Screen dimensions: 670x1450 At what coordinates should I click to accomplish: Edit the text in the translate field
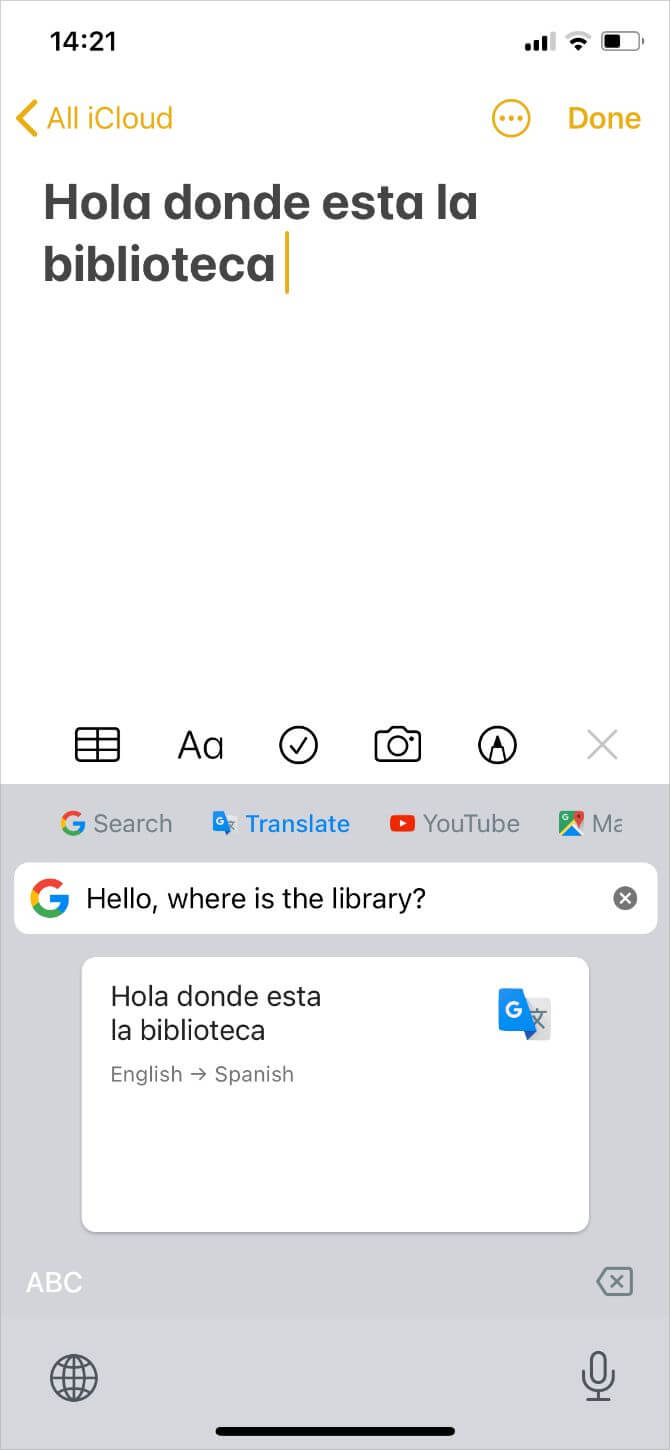300,898
